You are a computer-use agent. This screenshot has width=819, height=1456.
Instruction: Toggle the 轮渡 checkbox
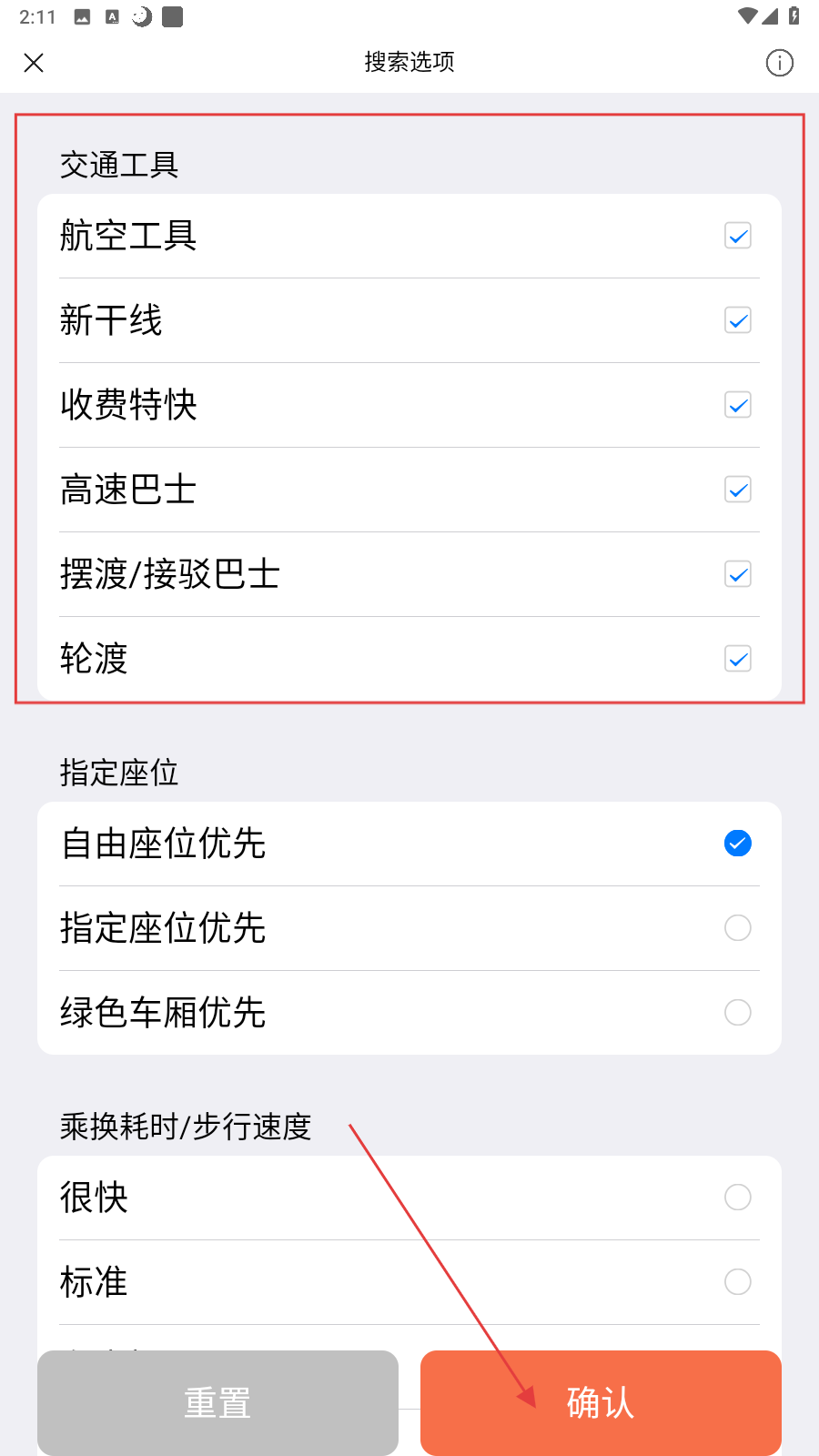tap(738, 660)
